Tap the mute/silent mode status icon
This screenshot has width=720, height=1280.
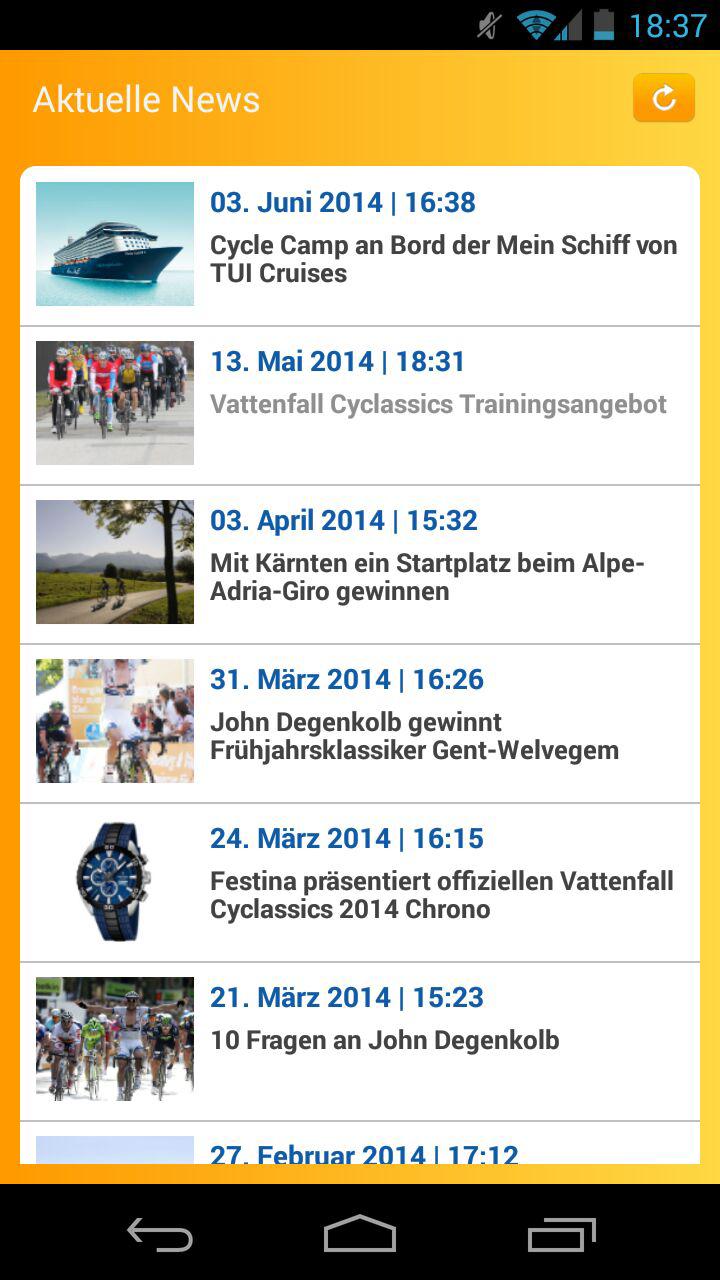[486, 26]
